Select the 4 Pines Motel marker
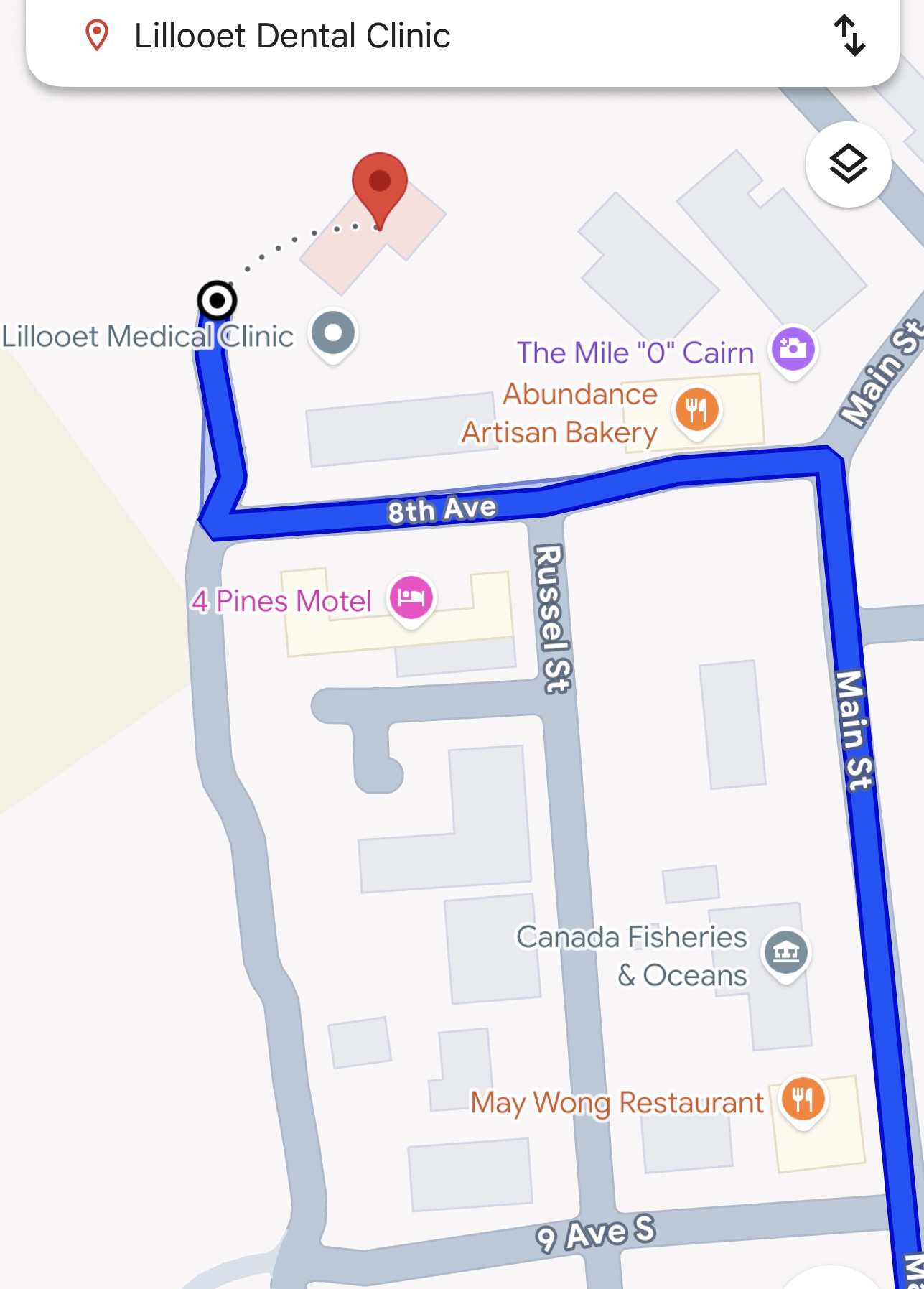 point(411,598)
